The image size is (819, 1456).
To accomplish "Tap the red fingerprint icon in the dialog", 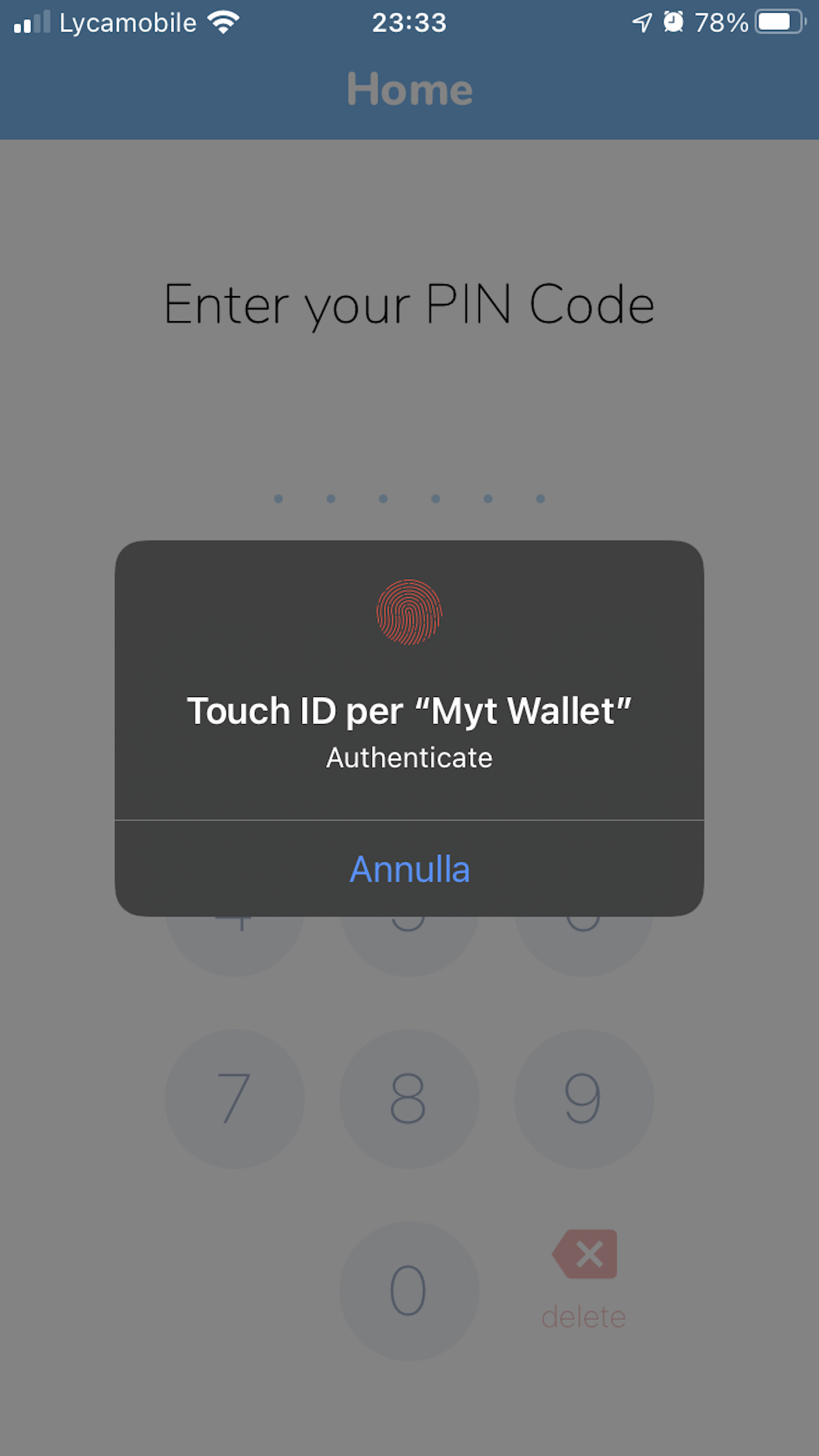I will (x=409, y=613).
